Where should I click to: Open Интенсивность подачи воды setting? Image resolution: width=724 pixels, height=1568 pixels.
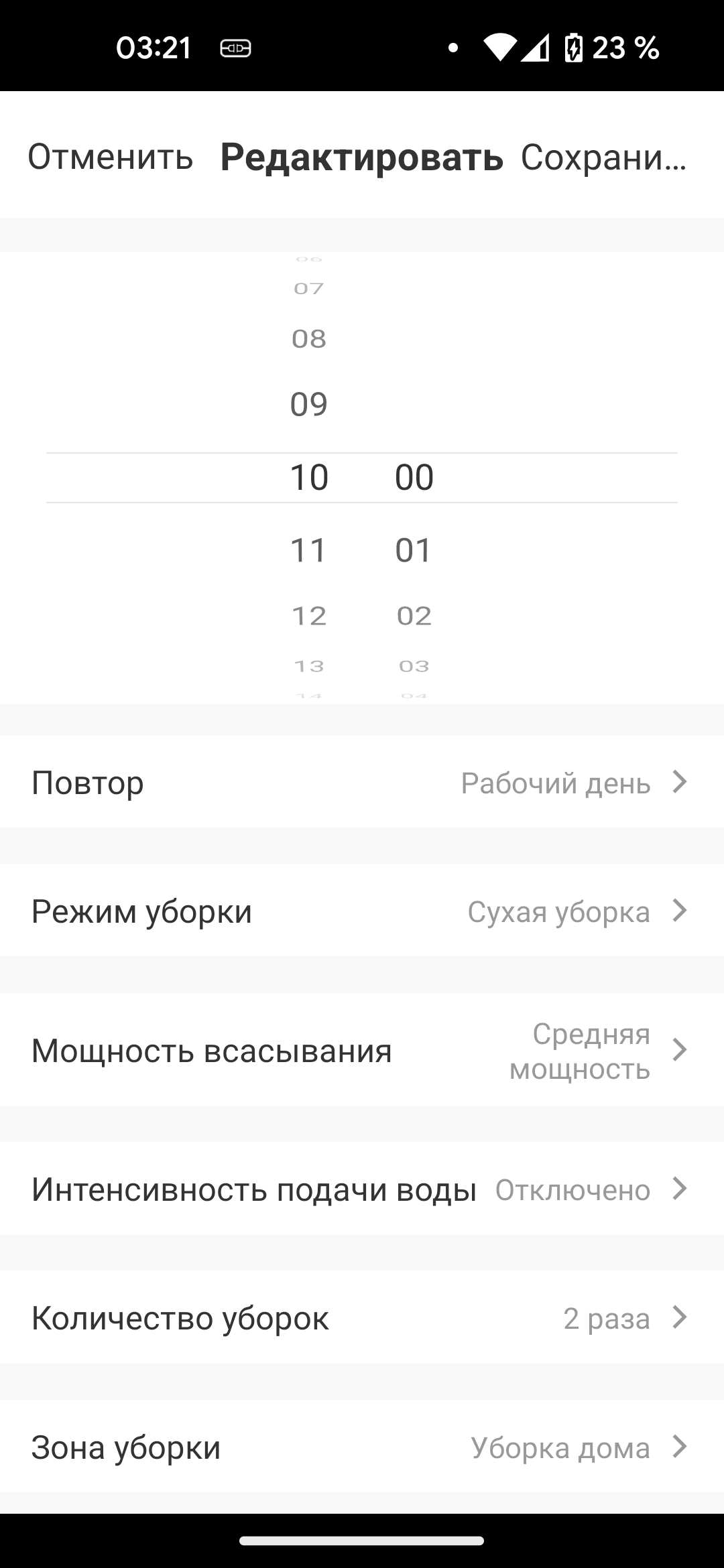click(x=362, y=1189)
